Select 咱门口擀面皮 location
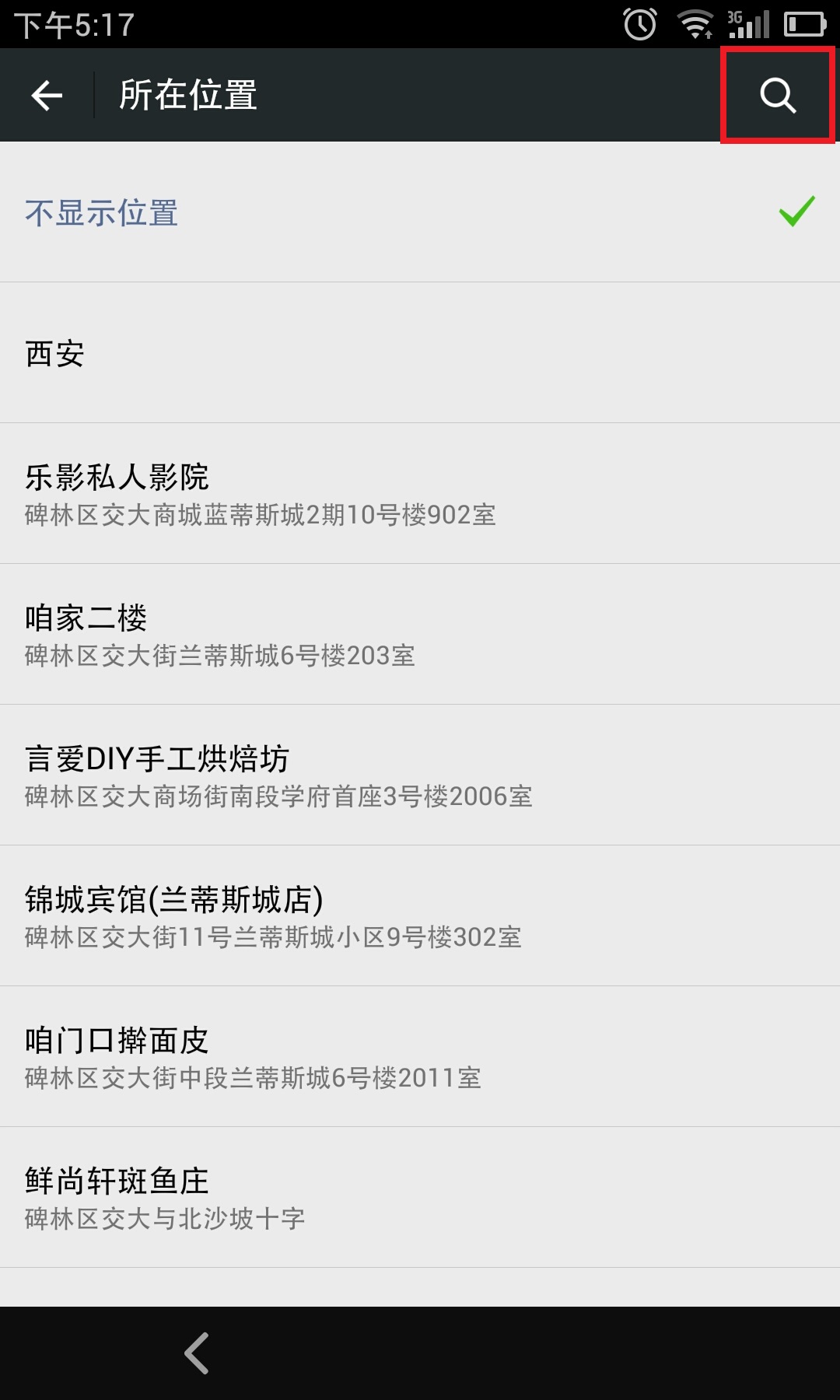 (x=420, y=1057)
